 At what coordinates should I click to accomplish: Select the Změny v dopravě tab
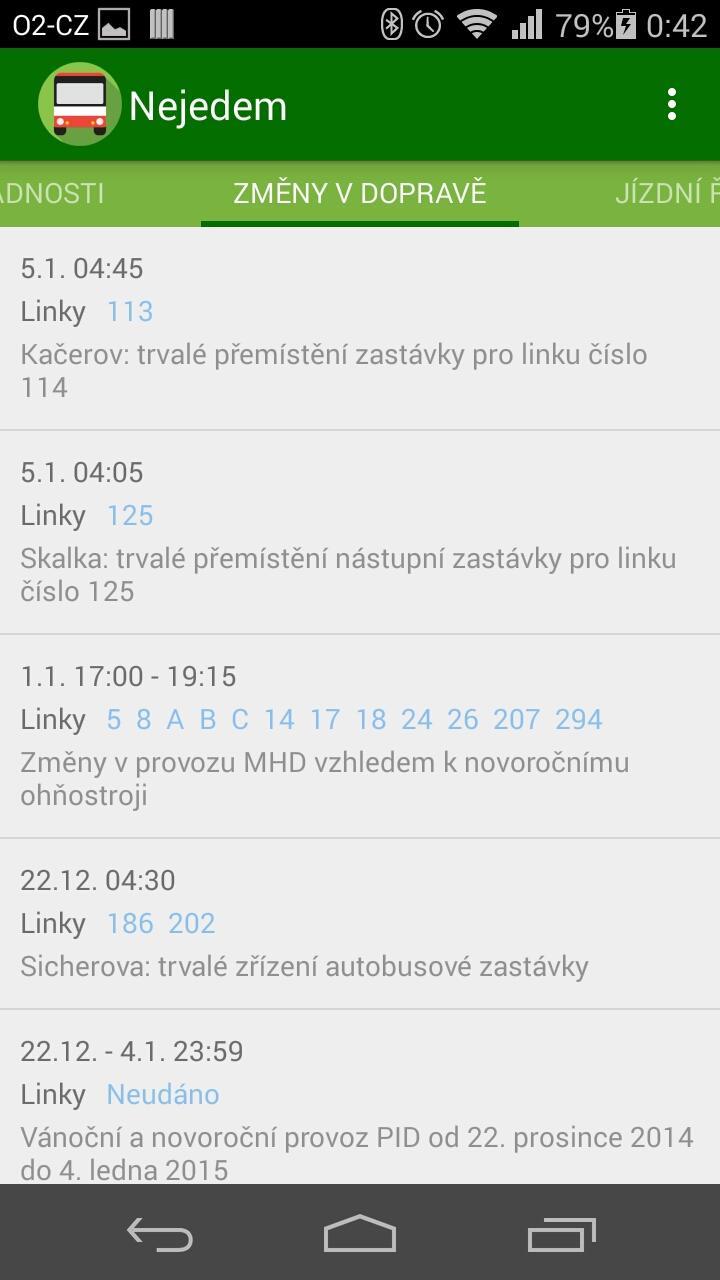[359, 193]
